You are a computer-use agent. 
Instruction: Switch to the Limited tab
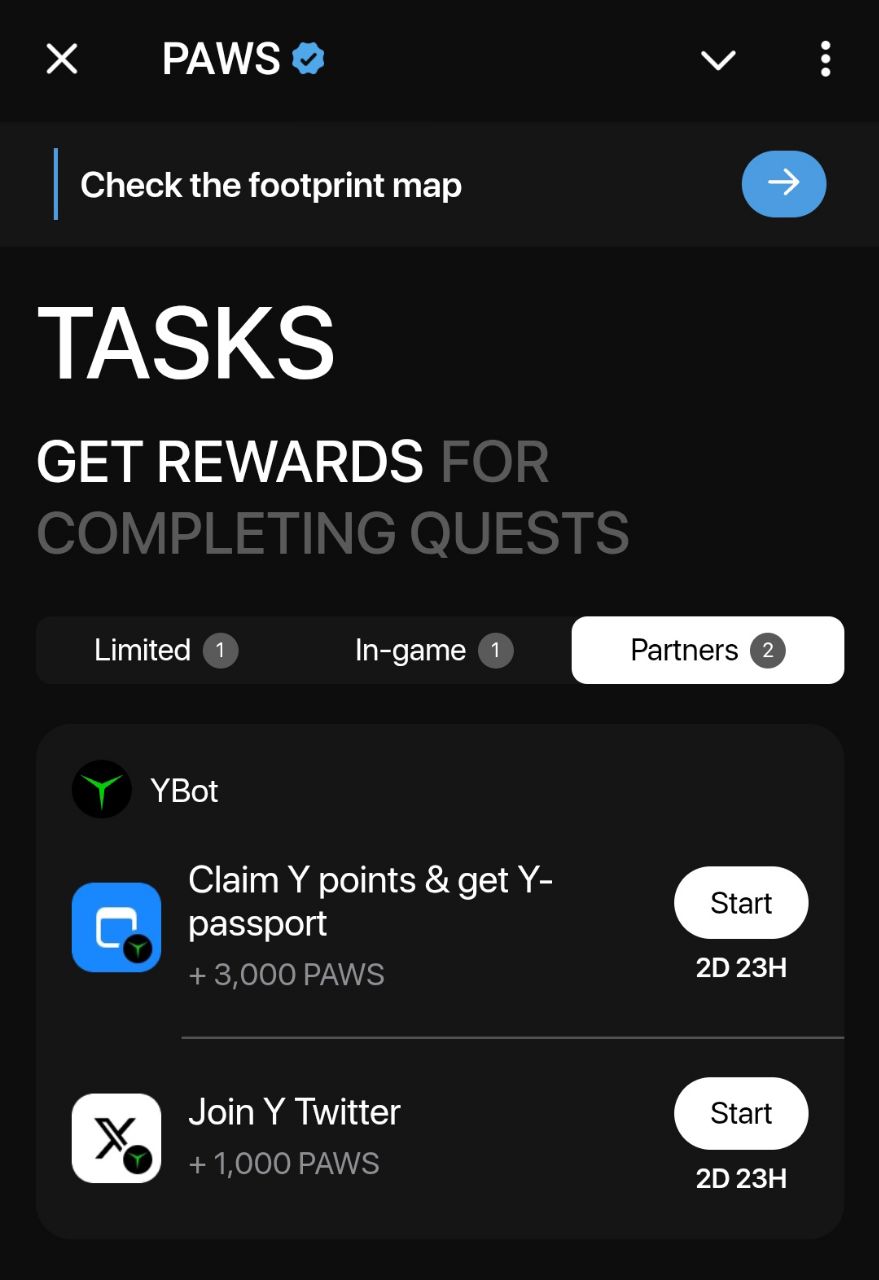click(x=166, y=651)
